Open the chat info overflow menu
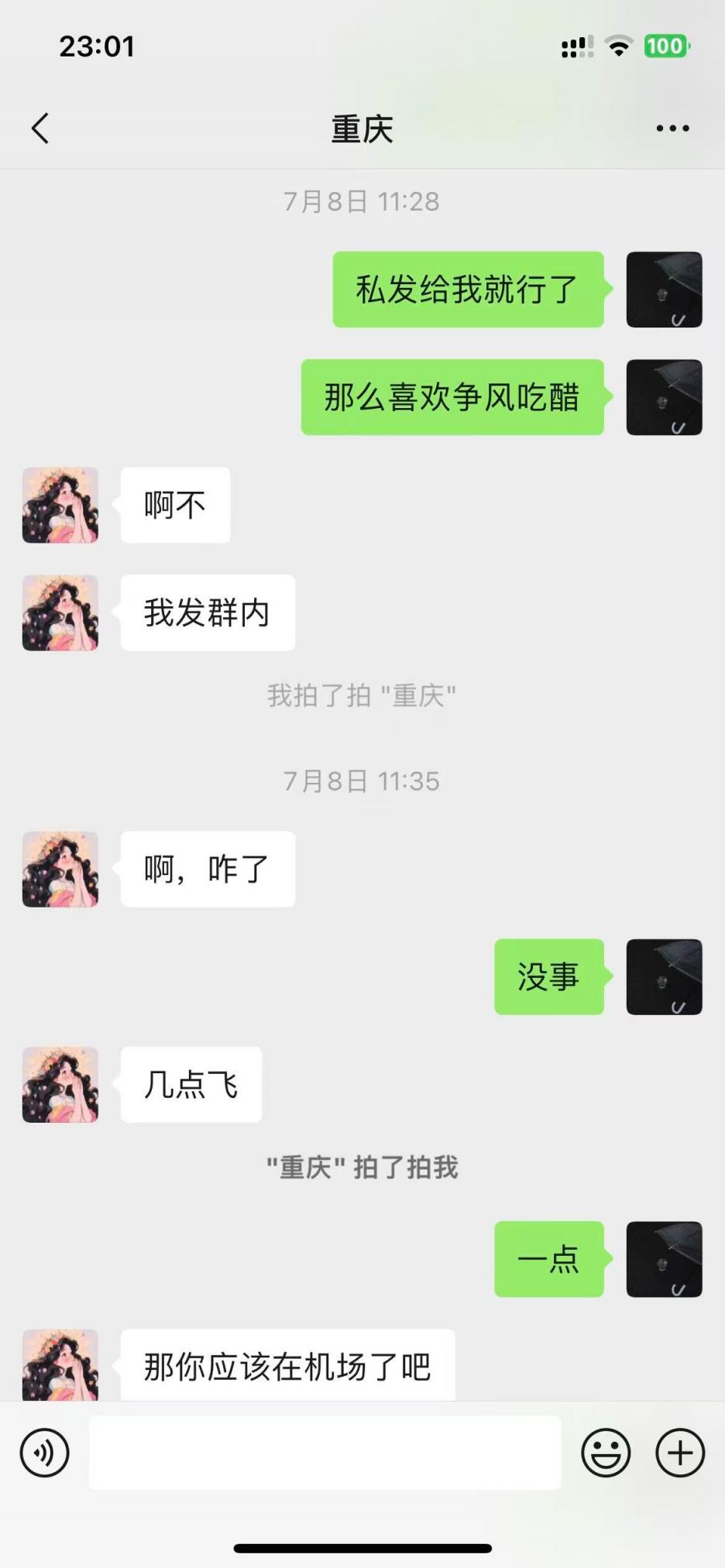This screenshot has width=725, height=1568. 672,129
